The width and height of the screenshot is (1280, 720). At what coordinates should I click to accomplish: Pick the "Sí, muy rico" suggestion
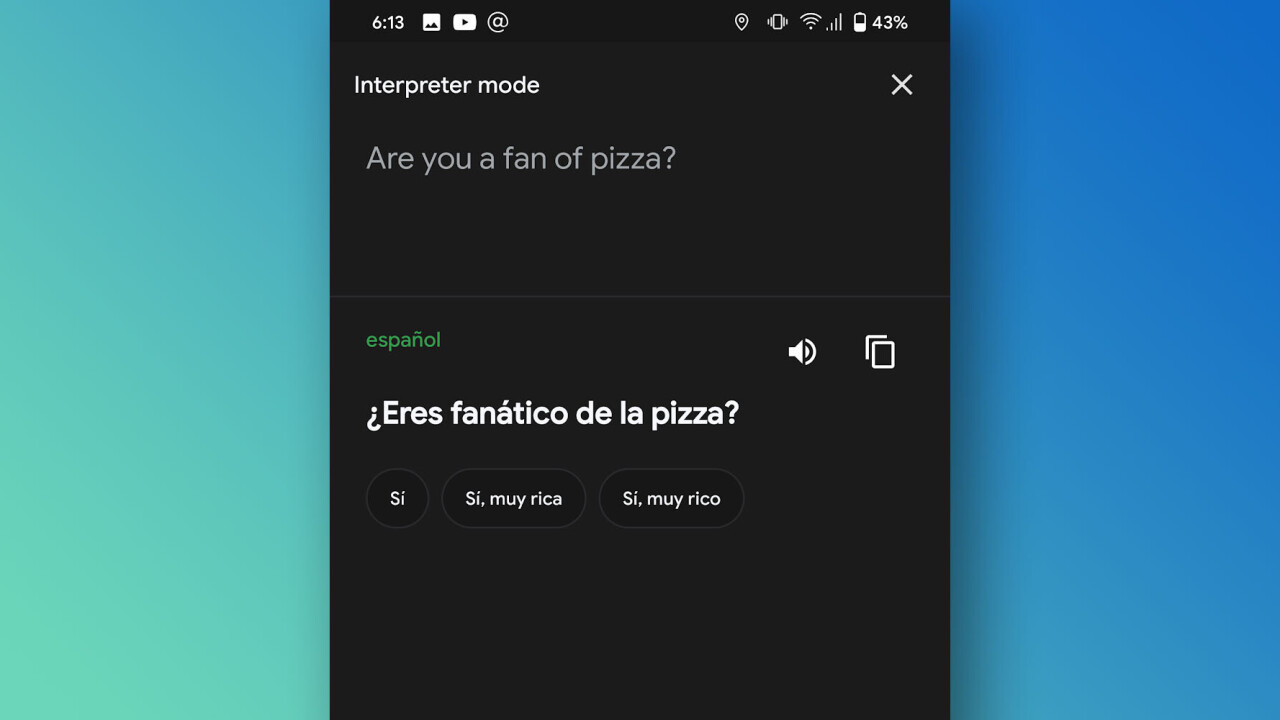tap(671, 498)
